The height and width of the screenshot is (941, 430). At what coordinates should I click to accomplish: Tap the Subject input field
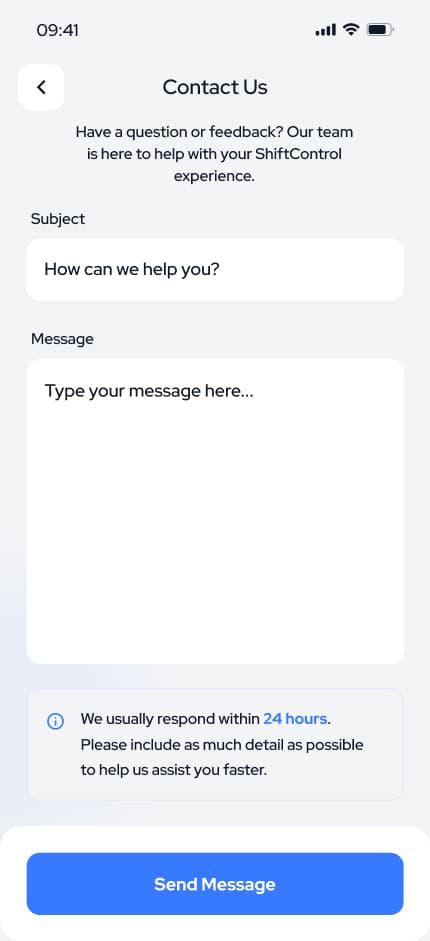[x=215, y=269]
